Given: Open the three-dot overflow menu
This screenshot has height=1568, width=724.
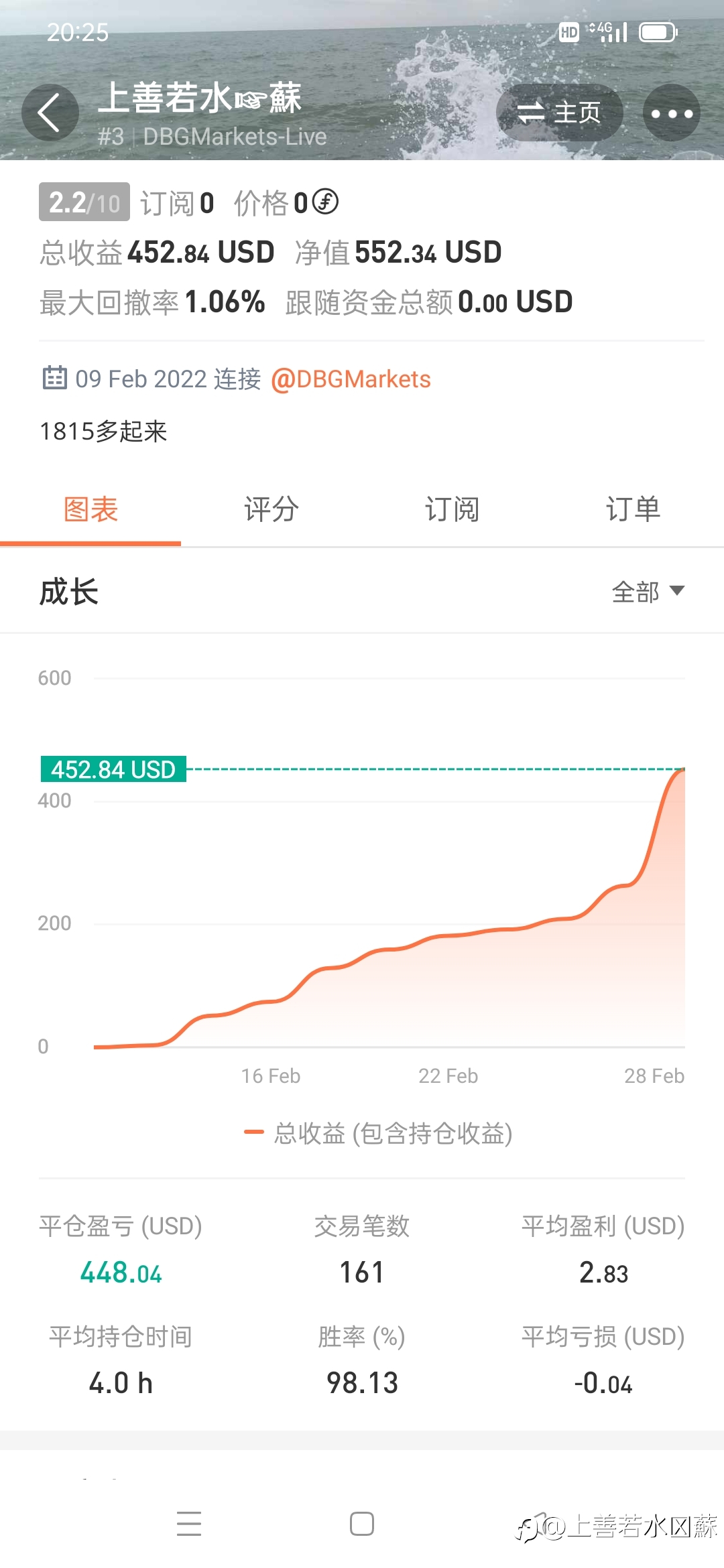Looking at the screenshot, I should click(x=672, y=113).
